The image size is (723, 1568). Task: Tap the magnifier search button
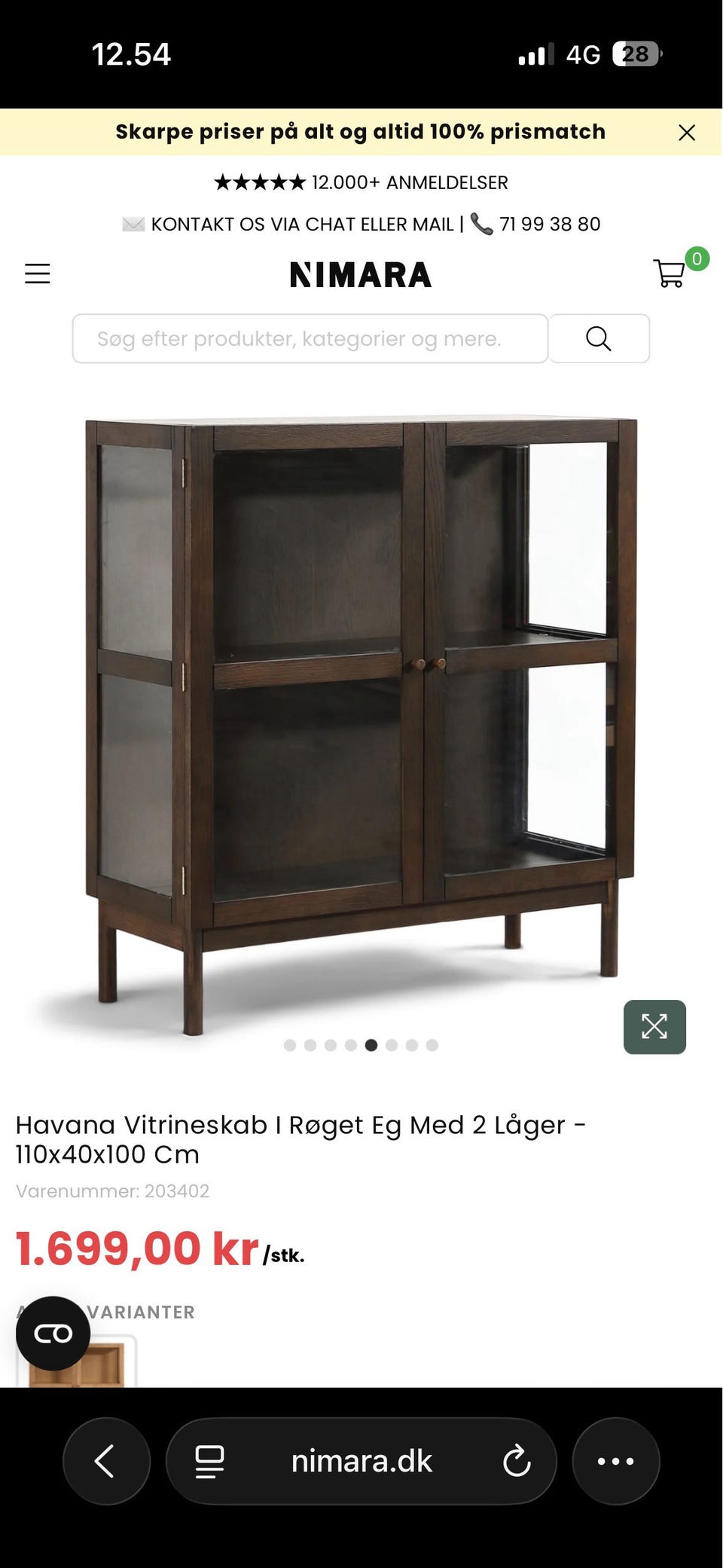(x=599, y=338)
